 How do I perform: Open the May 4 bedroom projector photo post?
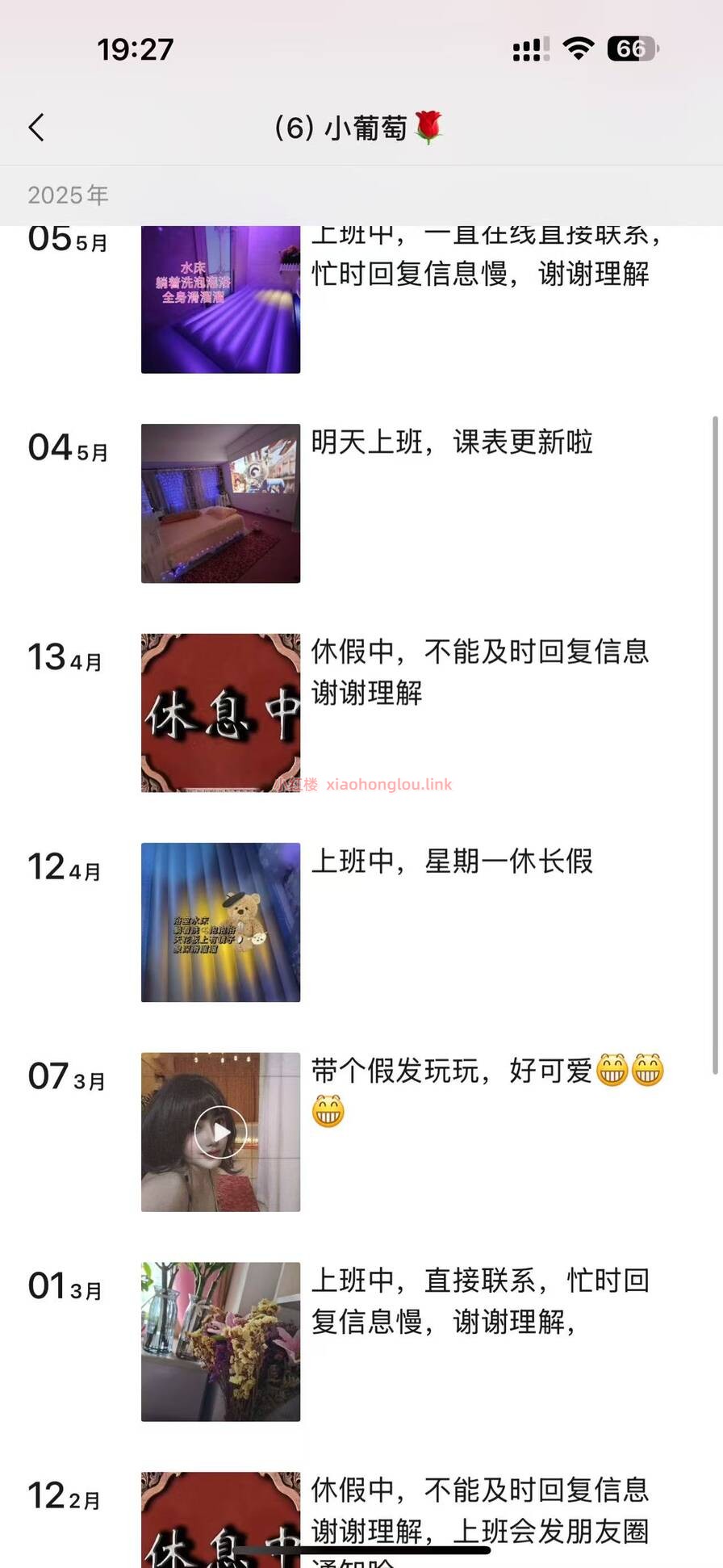pyautogui.click(x=220, y=503)
